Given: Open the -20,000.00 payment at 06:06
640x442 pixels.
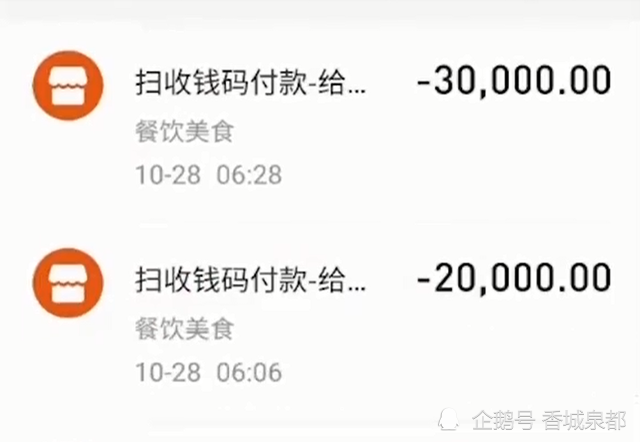Looking at the screenshot, I should coord(320,320).
